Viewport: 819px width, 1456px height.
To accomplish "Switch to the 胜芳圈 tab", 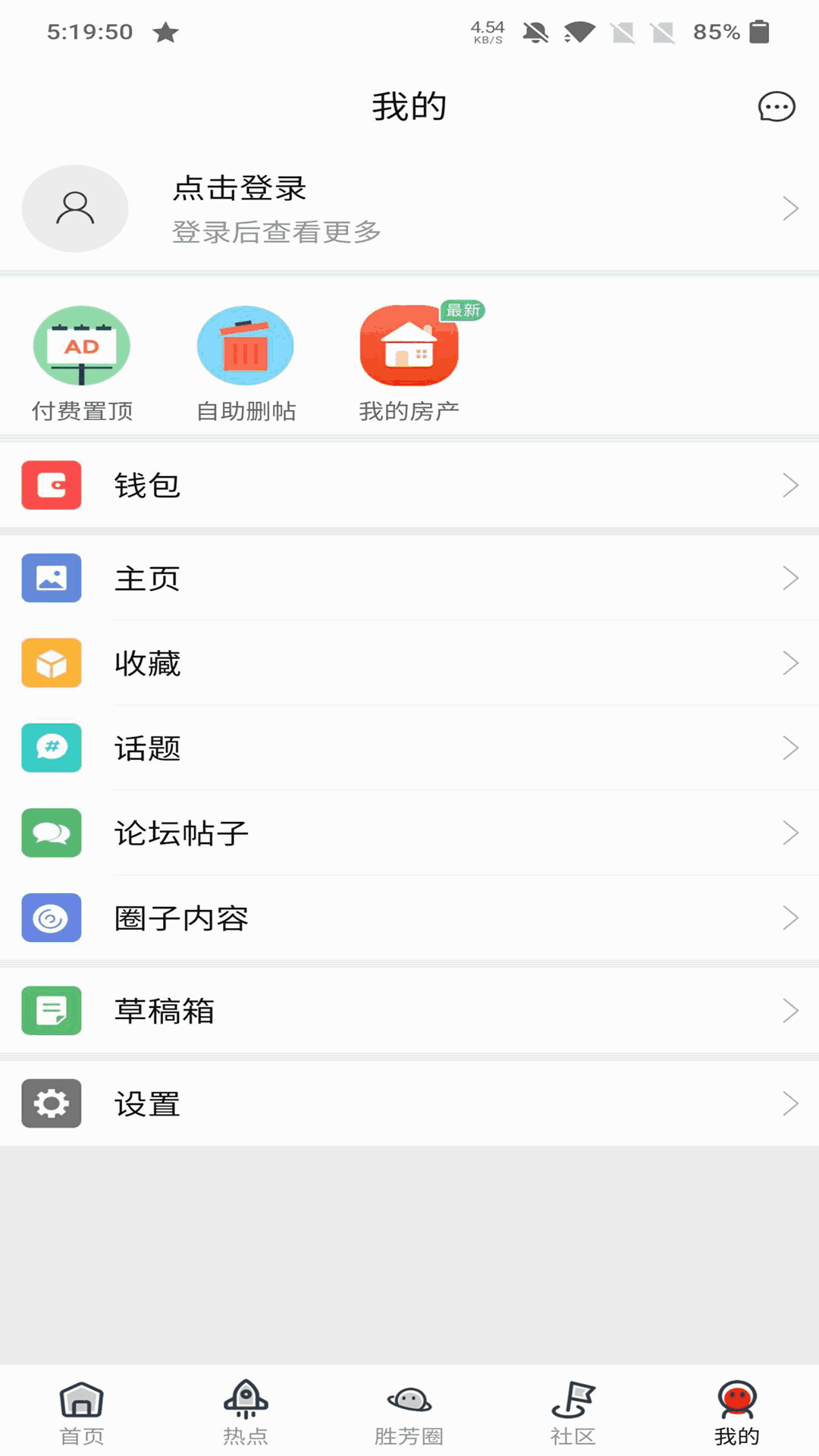I will (409, 1412).
